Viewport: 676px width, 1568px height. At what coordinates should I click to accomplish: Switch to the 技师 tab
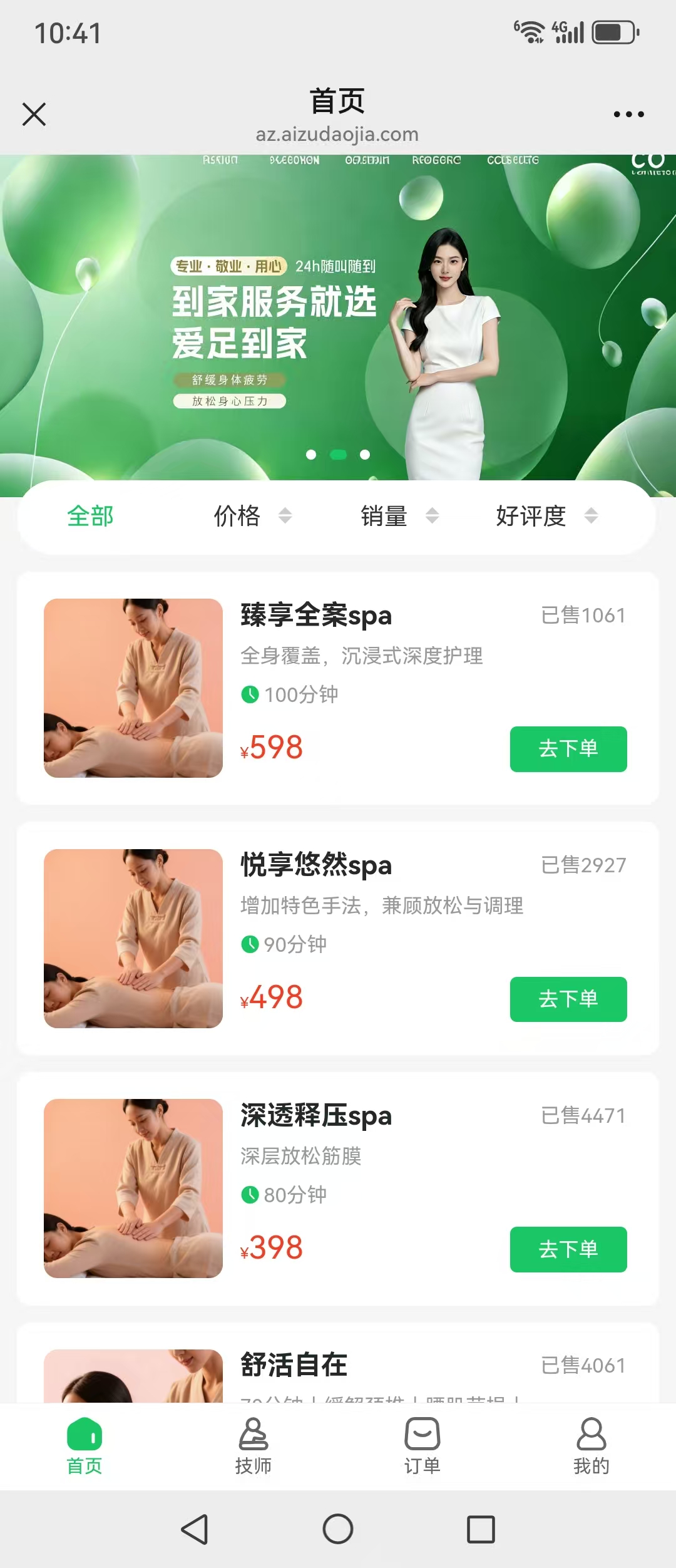coord(253,1447)
